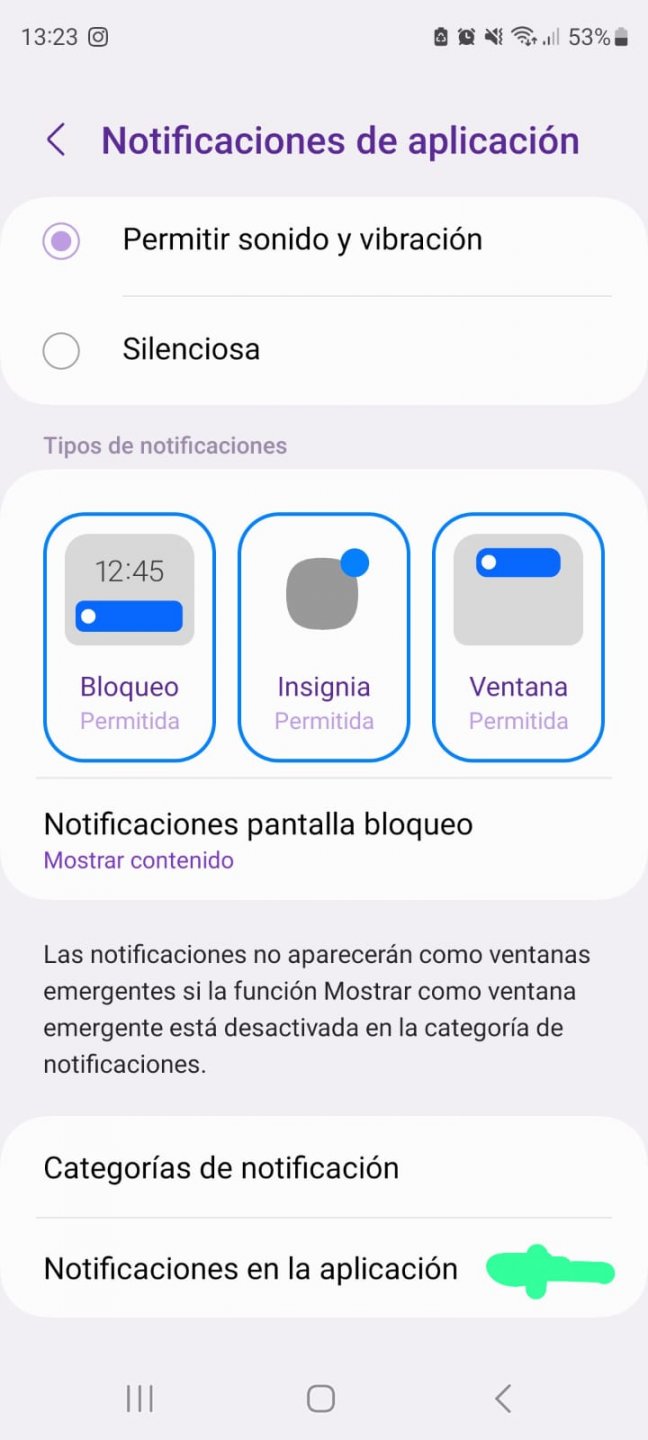Open Categorías de notificación
The image size is (648, 1440).
point(222,1168)
